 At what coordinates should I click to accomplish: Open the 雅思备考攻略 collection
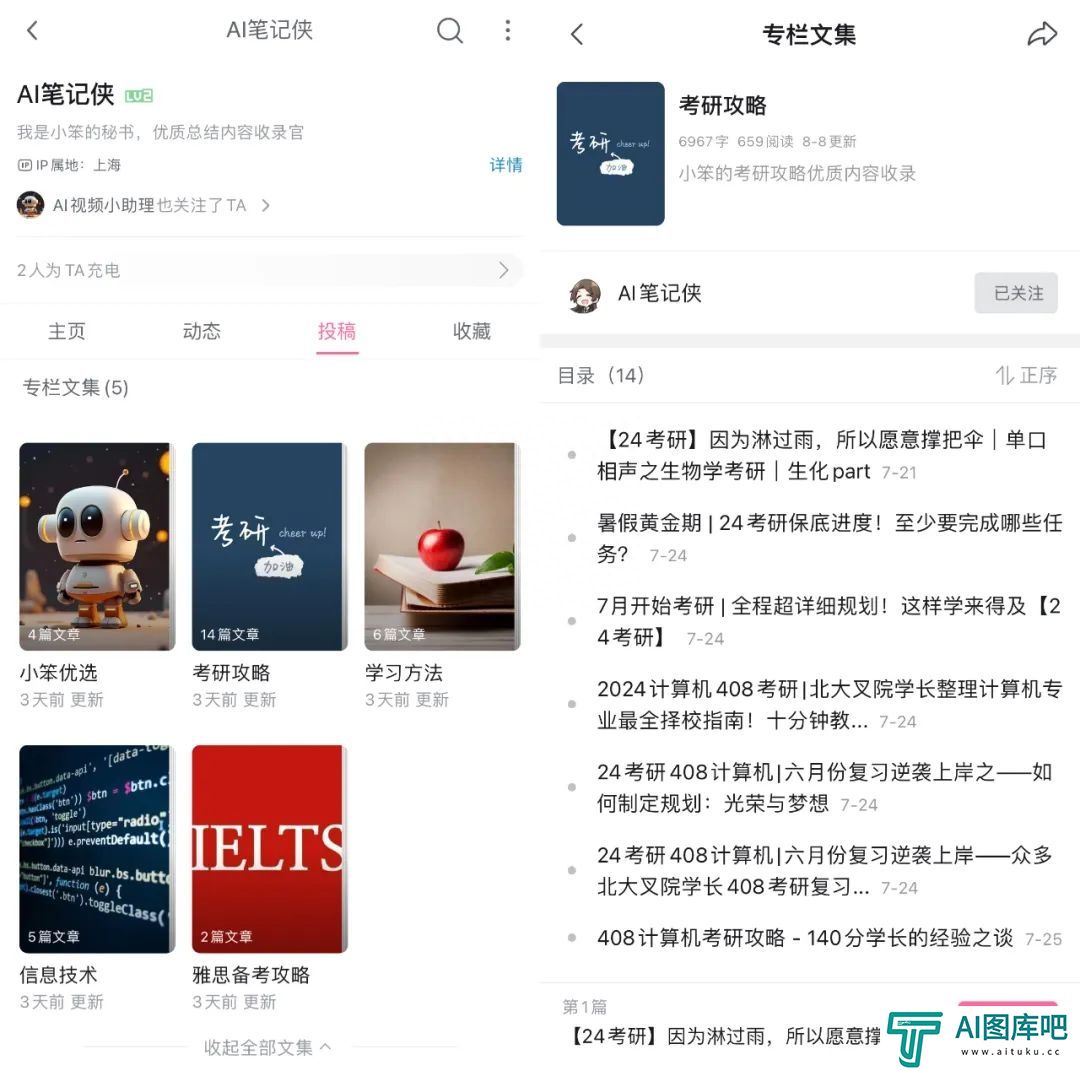(x=269, y=849)
